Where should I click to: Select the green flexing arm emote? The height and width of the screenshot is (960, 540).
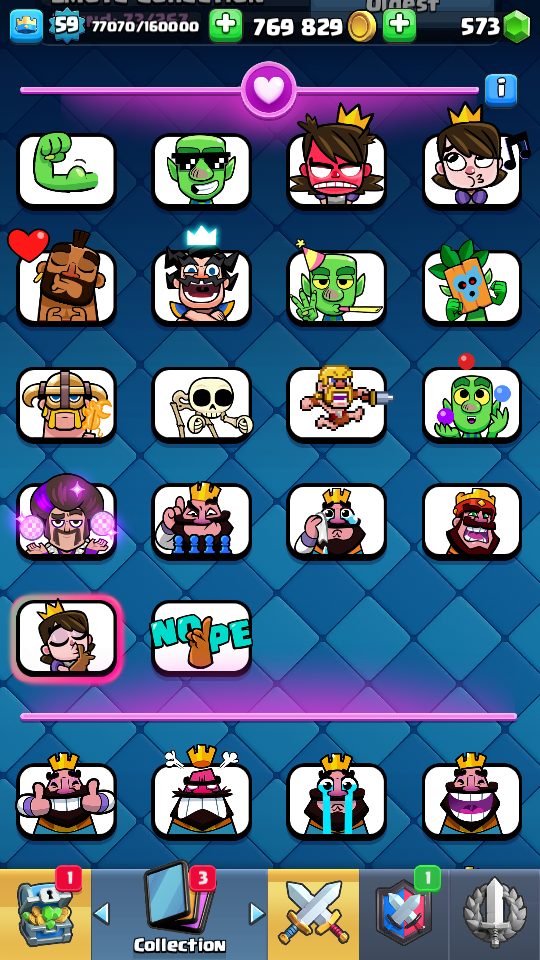click(67, 170)
